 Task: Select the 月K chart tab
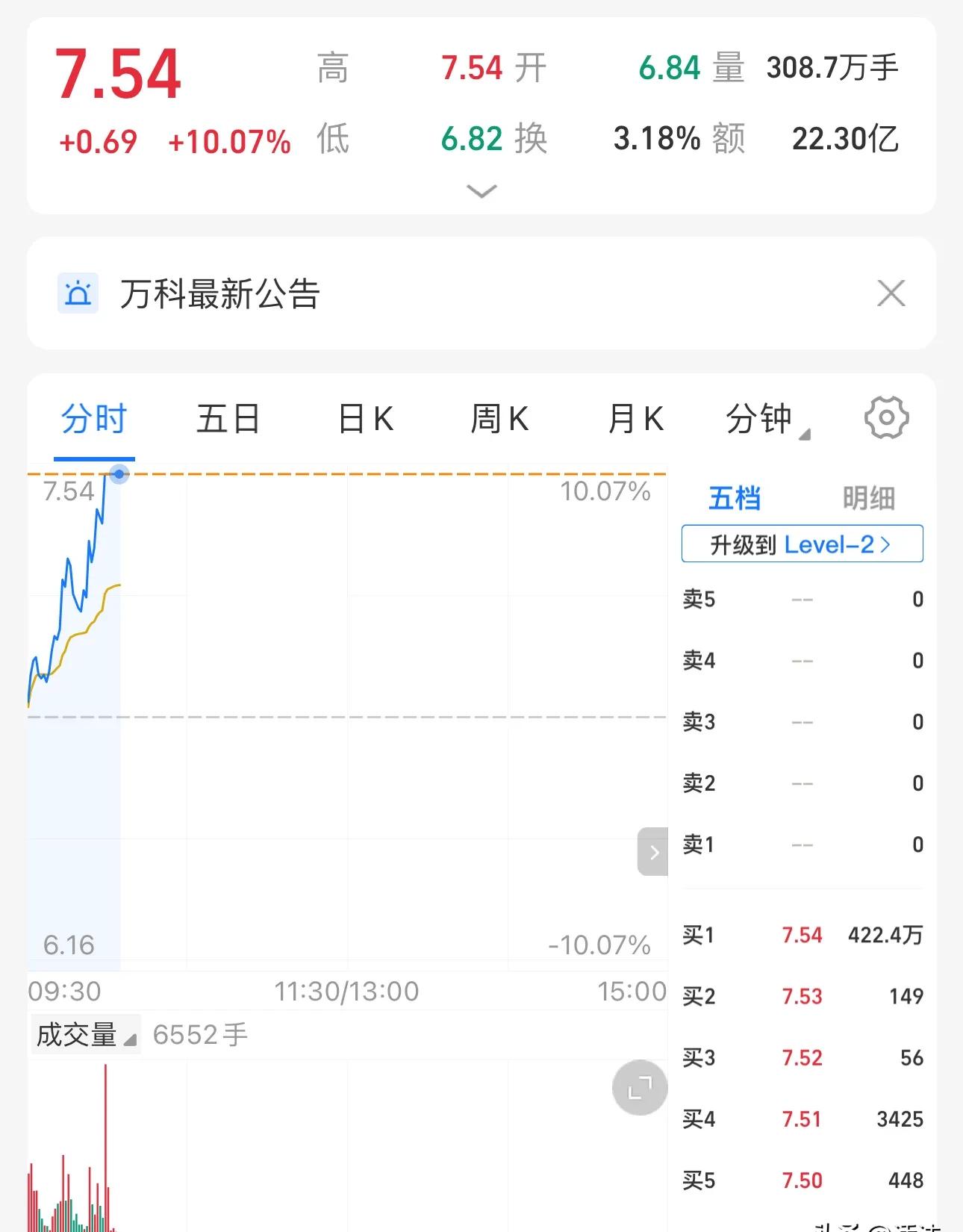[x=635, y=420]
